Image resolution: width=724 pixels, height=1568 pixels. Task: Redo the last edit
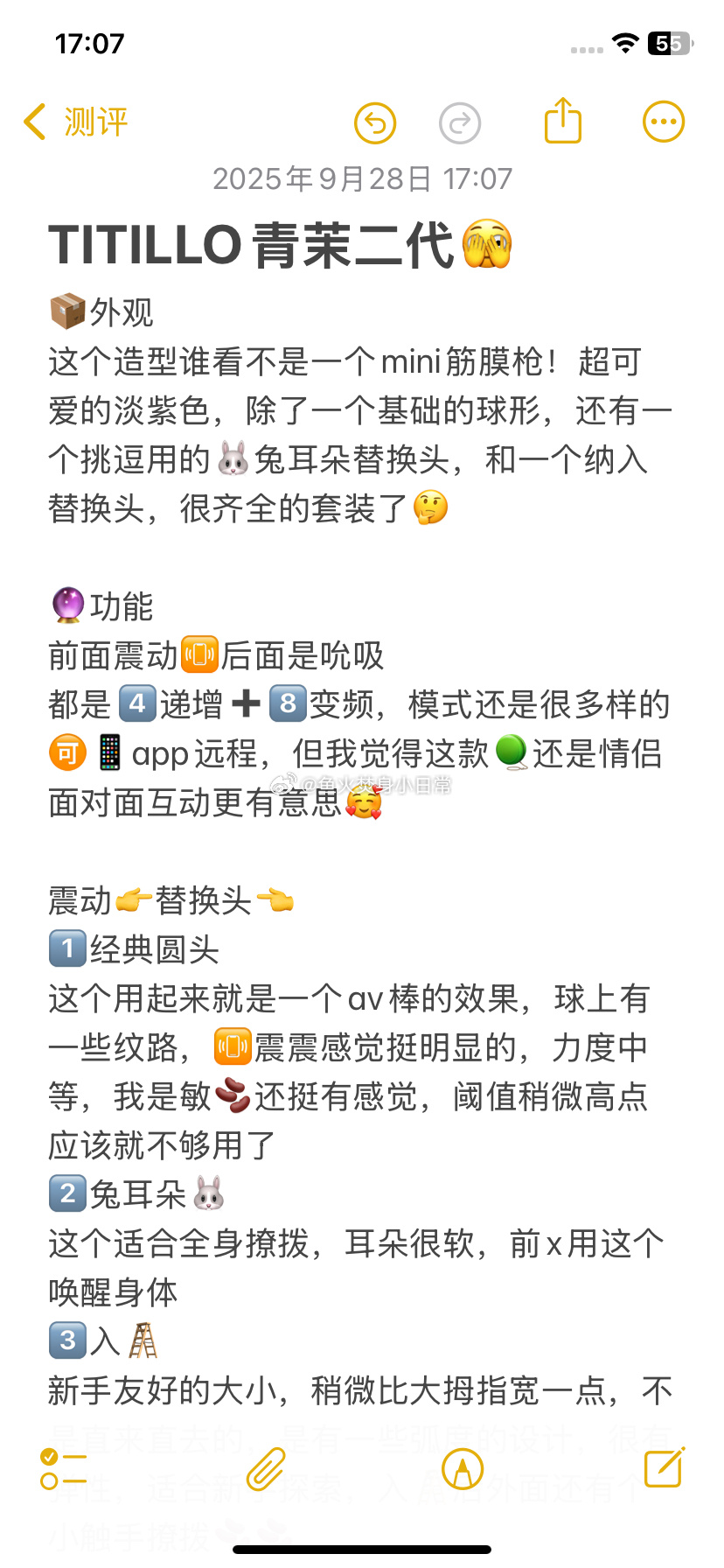[x=460, y=122]
